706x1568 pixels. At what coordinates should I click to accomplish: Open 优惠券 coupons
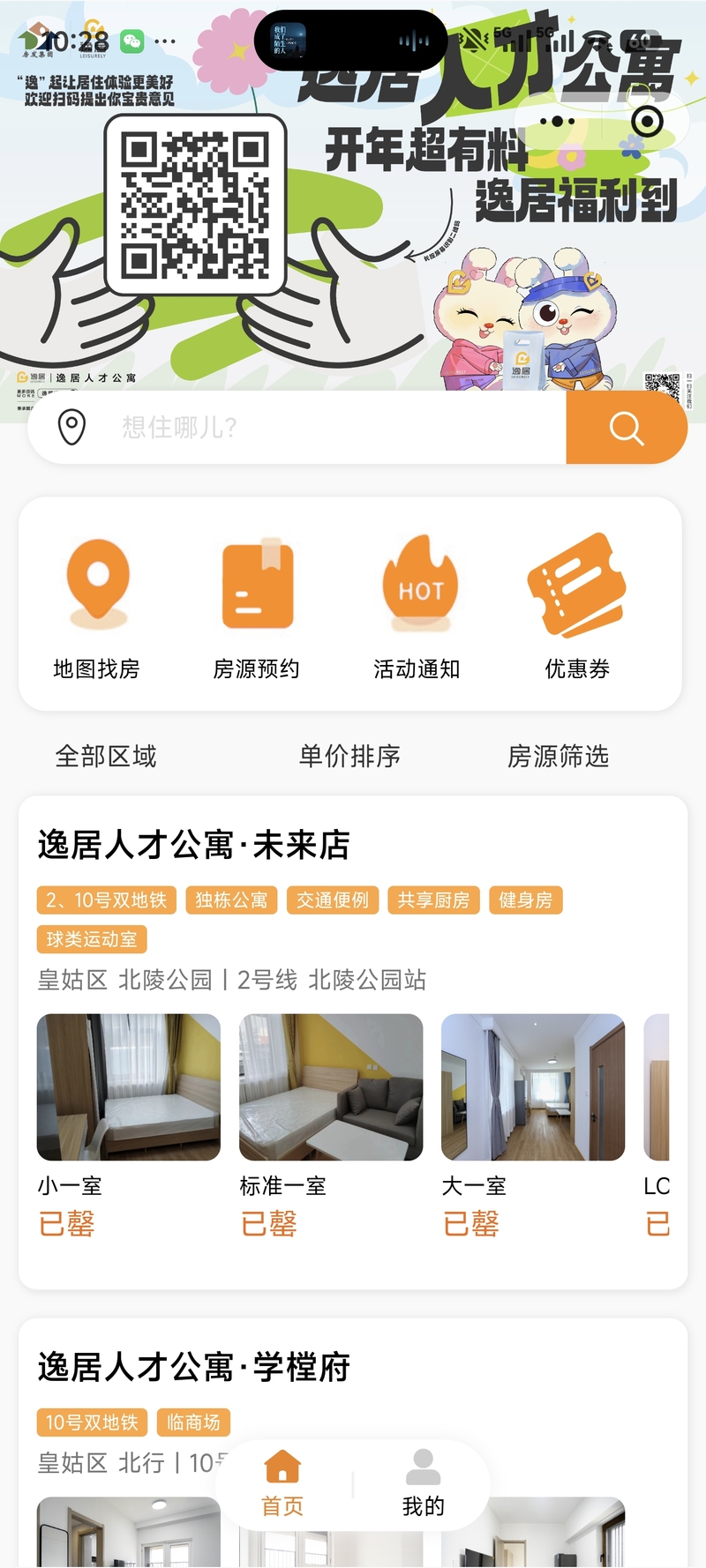pos(577,609)
